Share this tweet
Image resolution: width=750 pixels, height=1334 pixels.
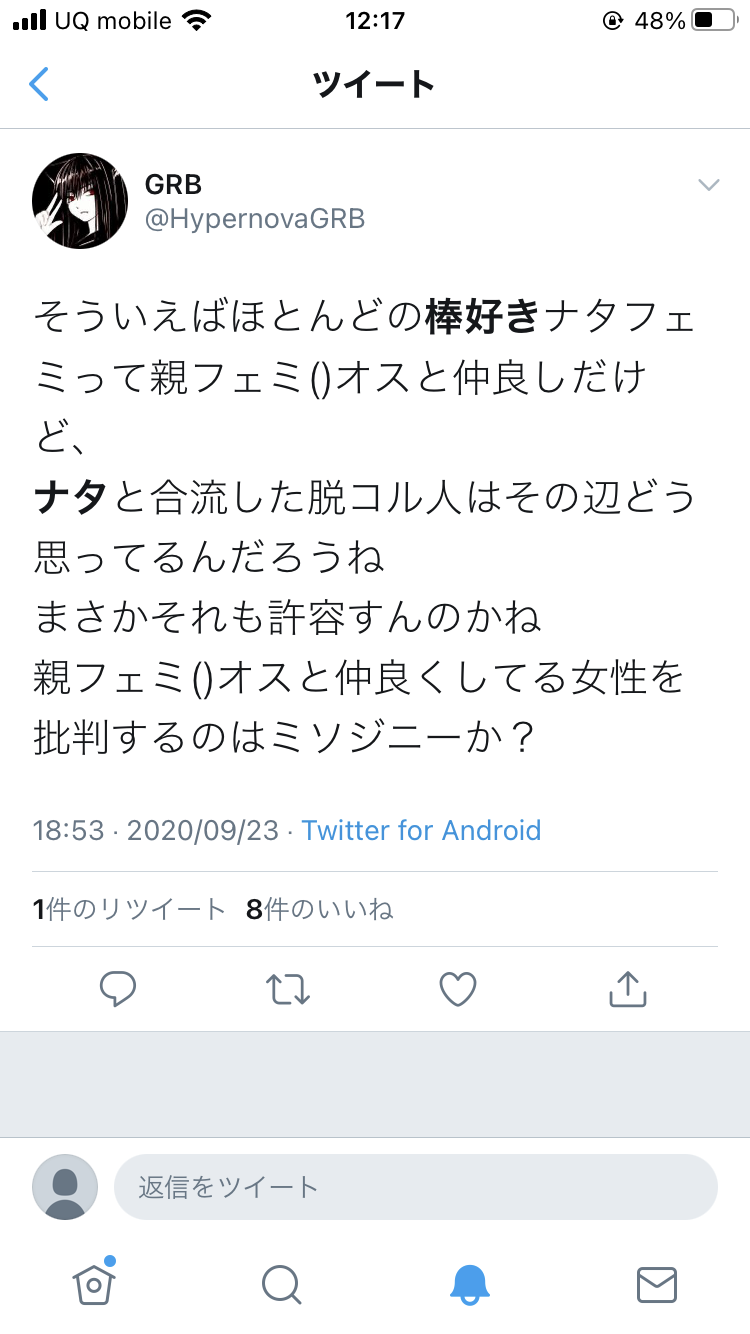point(628,988)
